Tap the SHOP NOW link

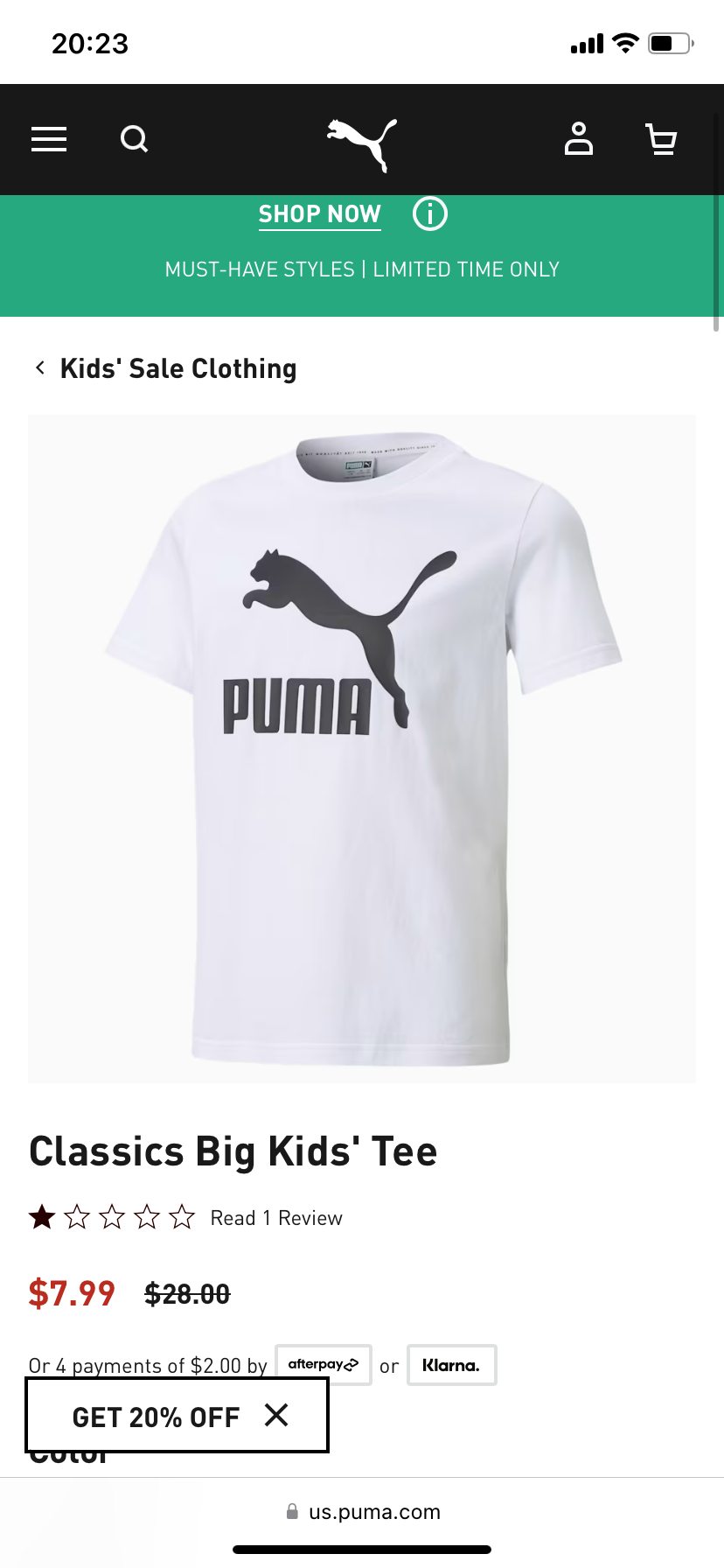point(320,214)
